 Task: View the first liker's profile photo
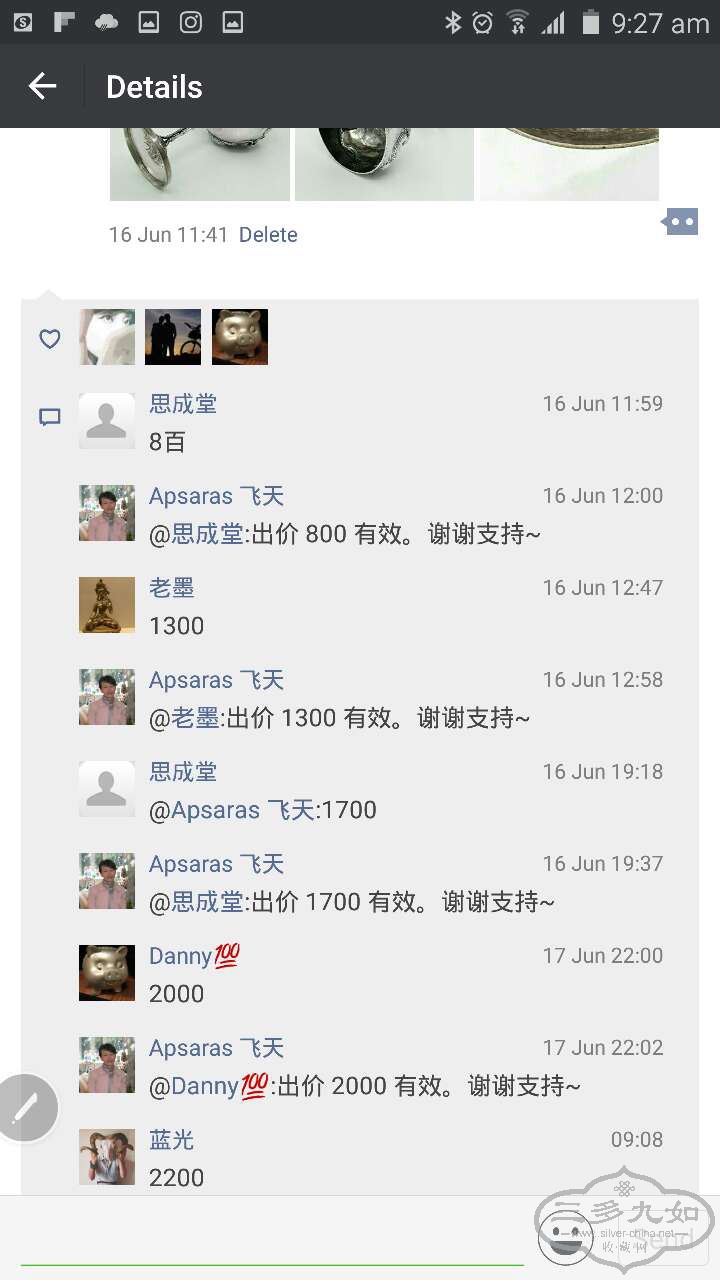click(x=107, y=337)
